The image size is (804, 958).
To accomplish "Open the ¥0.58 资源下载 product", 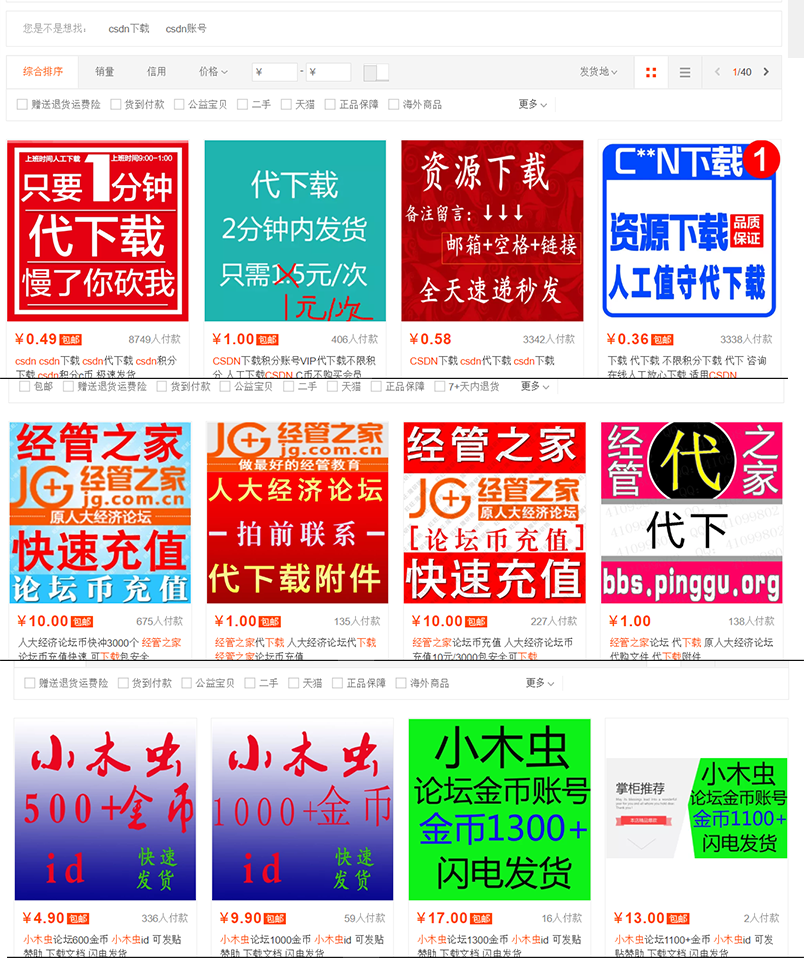I will point(492,230).
